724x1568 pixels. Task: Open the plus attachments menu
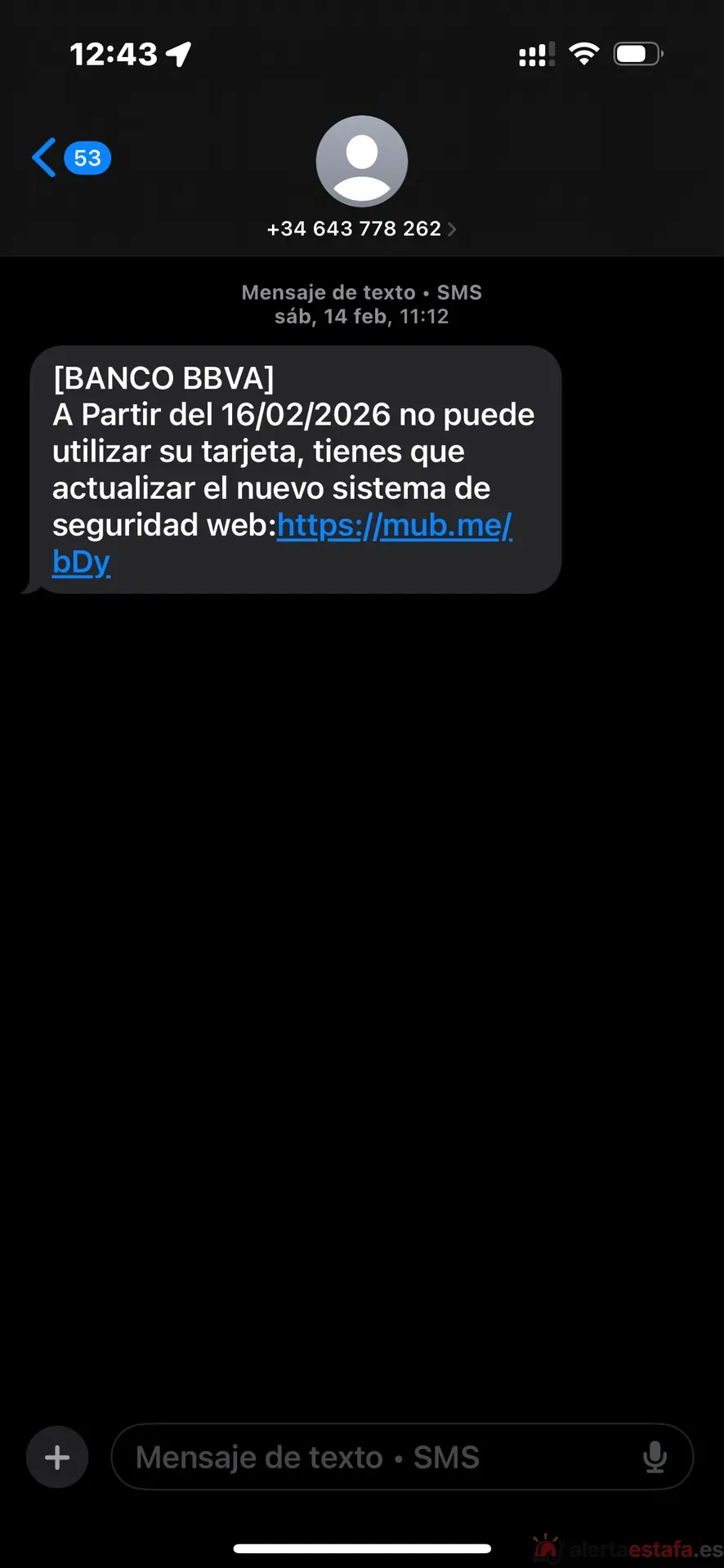point(57,1458)
